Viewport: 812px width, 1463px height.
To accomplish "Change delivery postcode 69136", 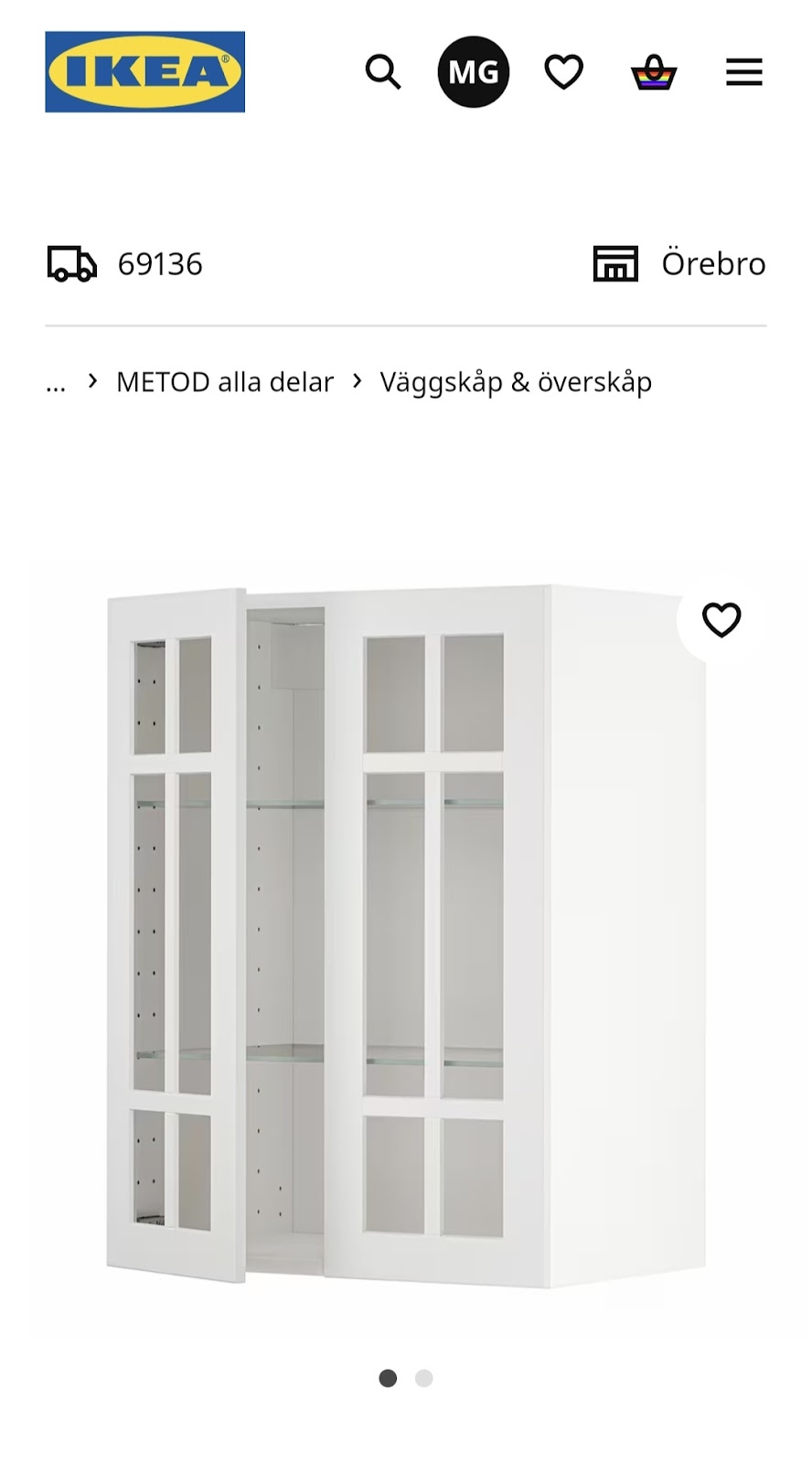I will 125,263.
